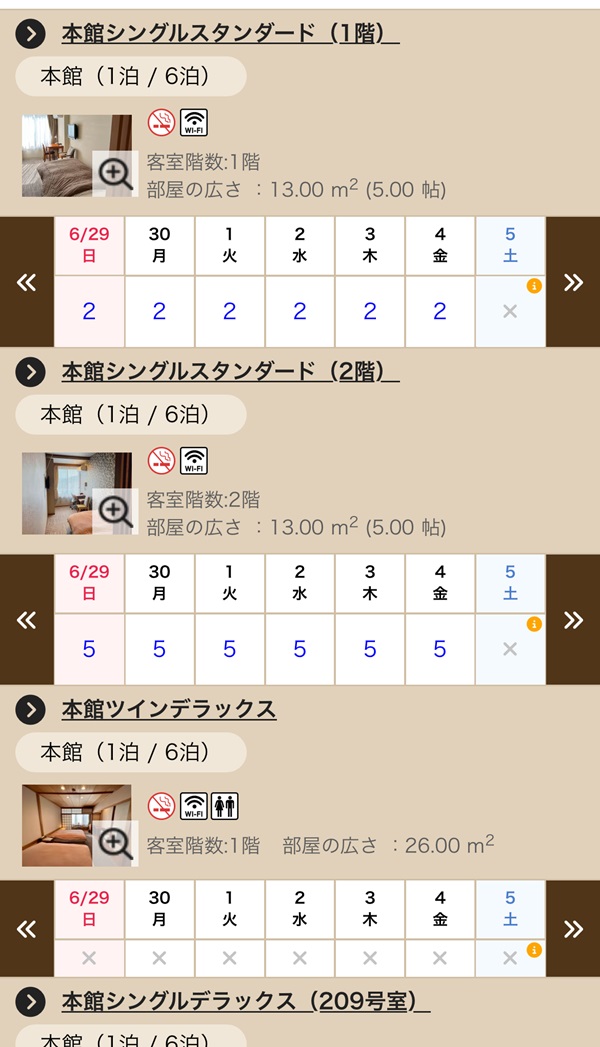Show next dates for twin deluxe calendar
Viewport: 600px width, 1047px height.
(573, 929)
